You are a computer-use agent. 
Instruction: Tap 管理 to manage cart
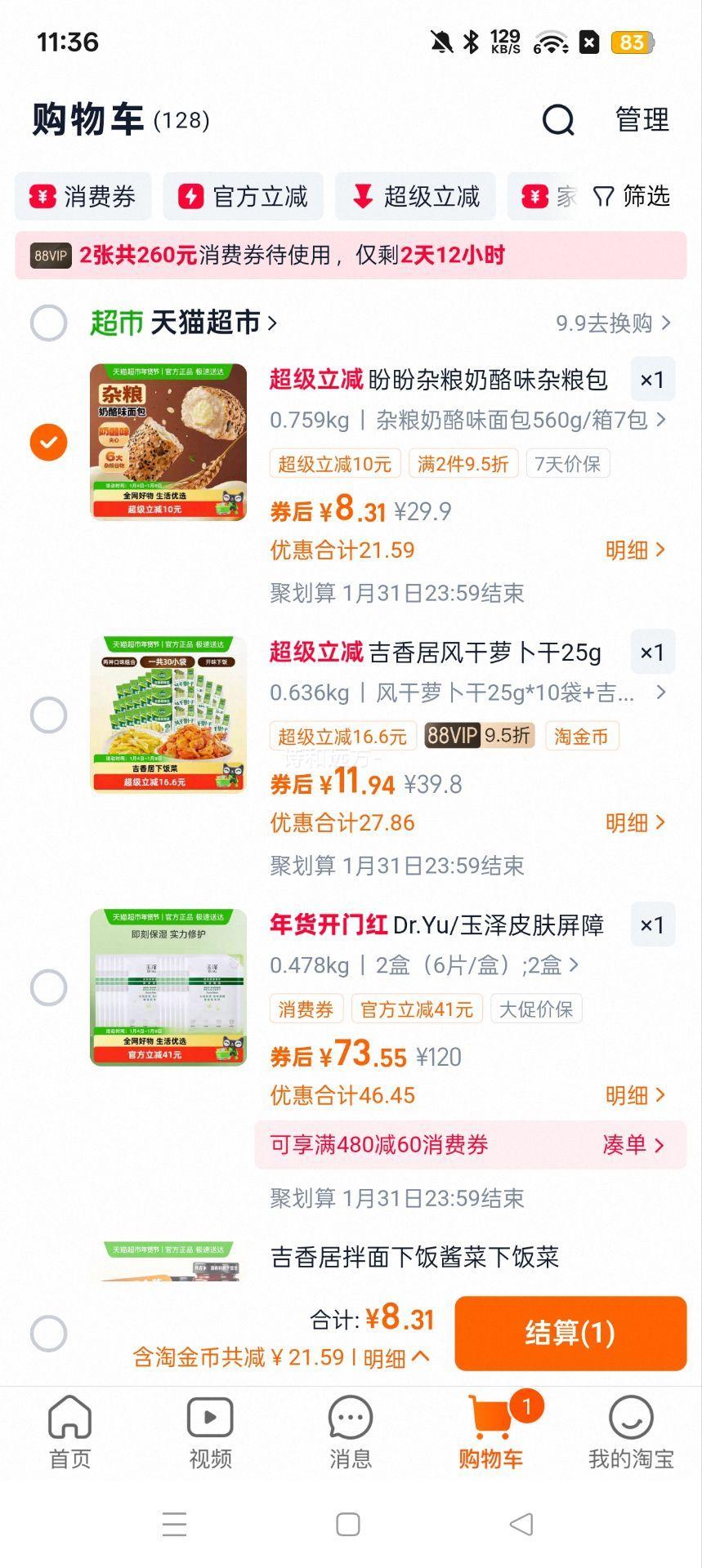pyautogui.click(x=642, y=120)
